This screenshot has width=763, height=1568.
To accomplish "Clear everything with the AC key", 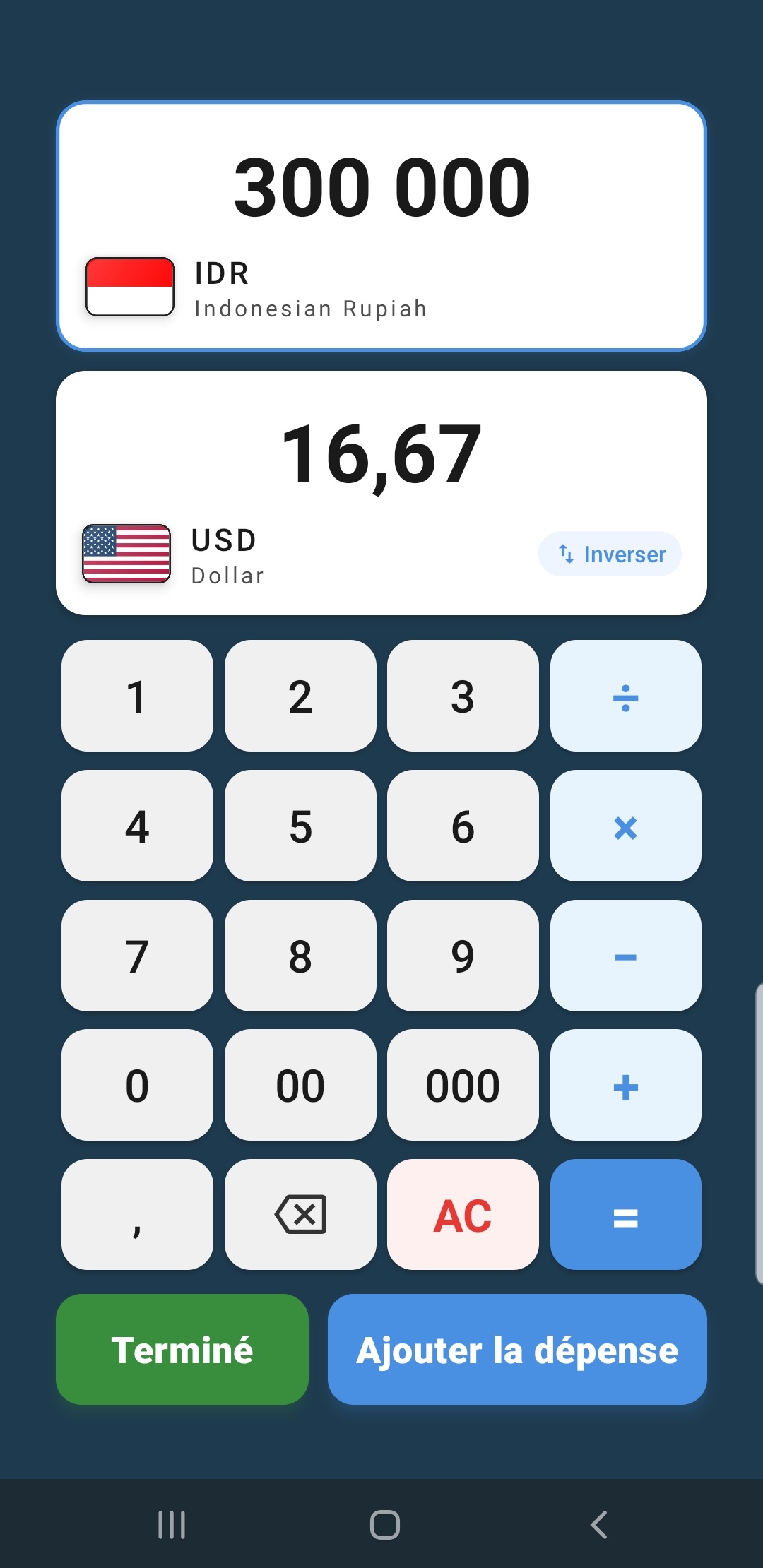I will click(463, 1215).
